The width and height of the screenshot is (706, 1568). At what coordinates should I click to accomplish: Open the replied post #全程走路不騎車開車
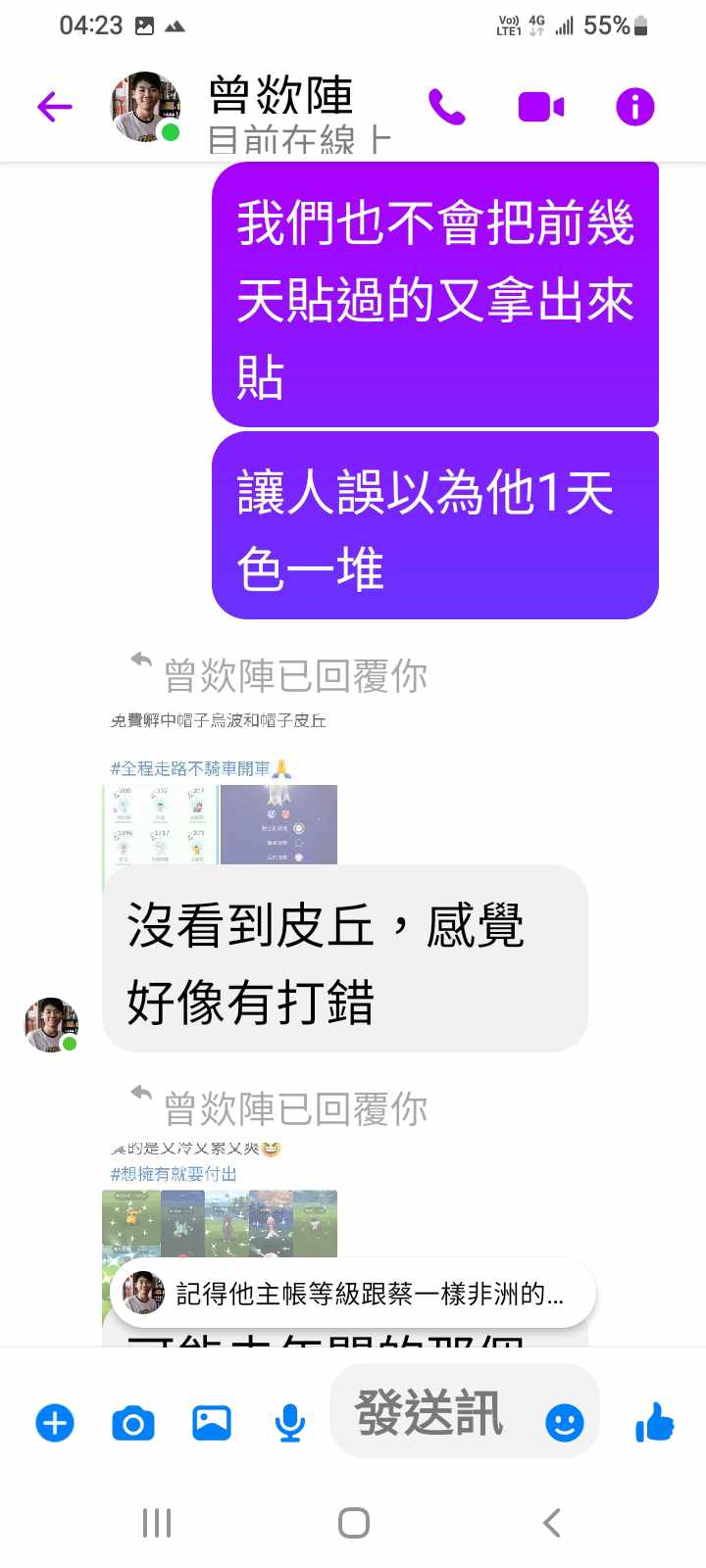click(221, 823)
